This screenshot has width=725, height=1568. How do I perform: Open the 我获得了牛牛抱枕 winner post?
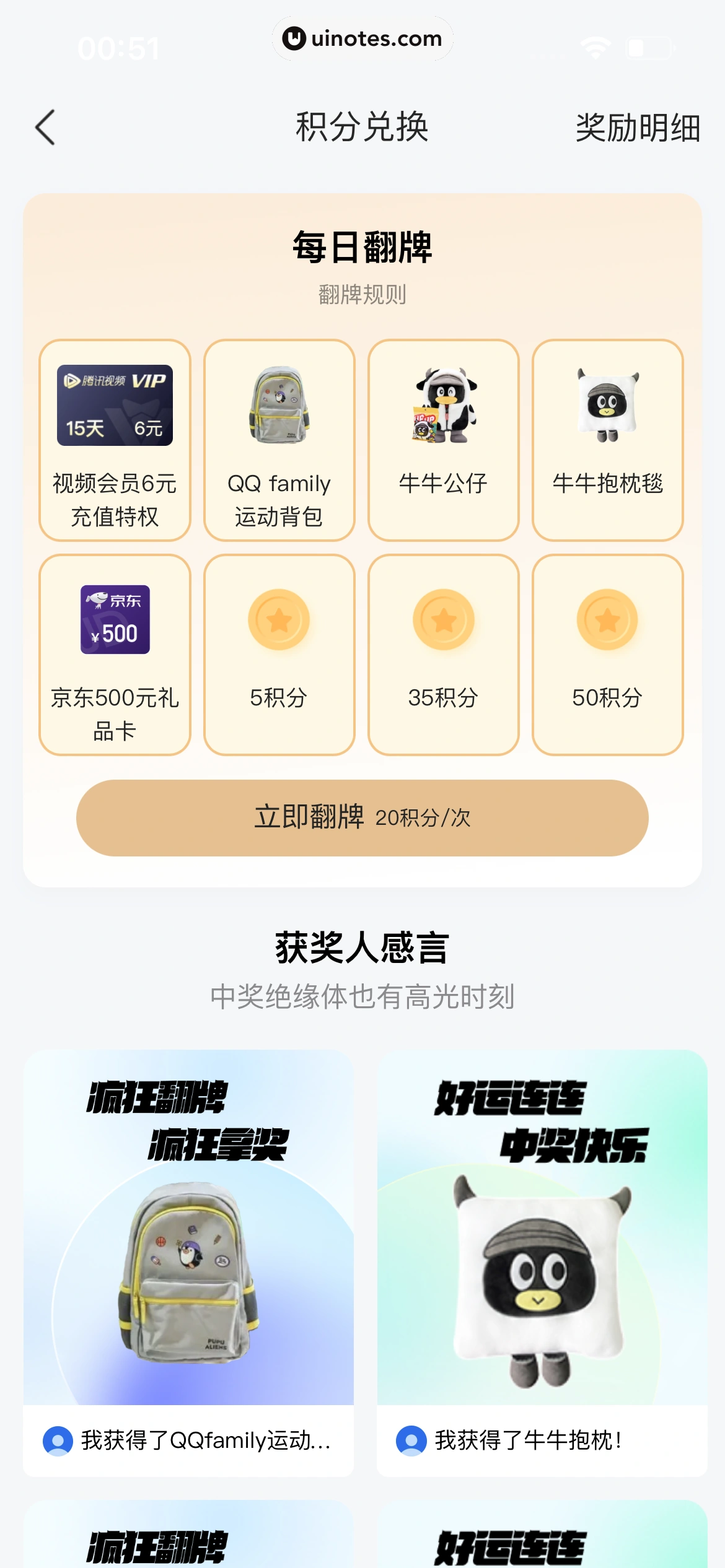[x=542, y=1263]
